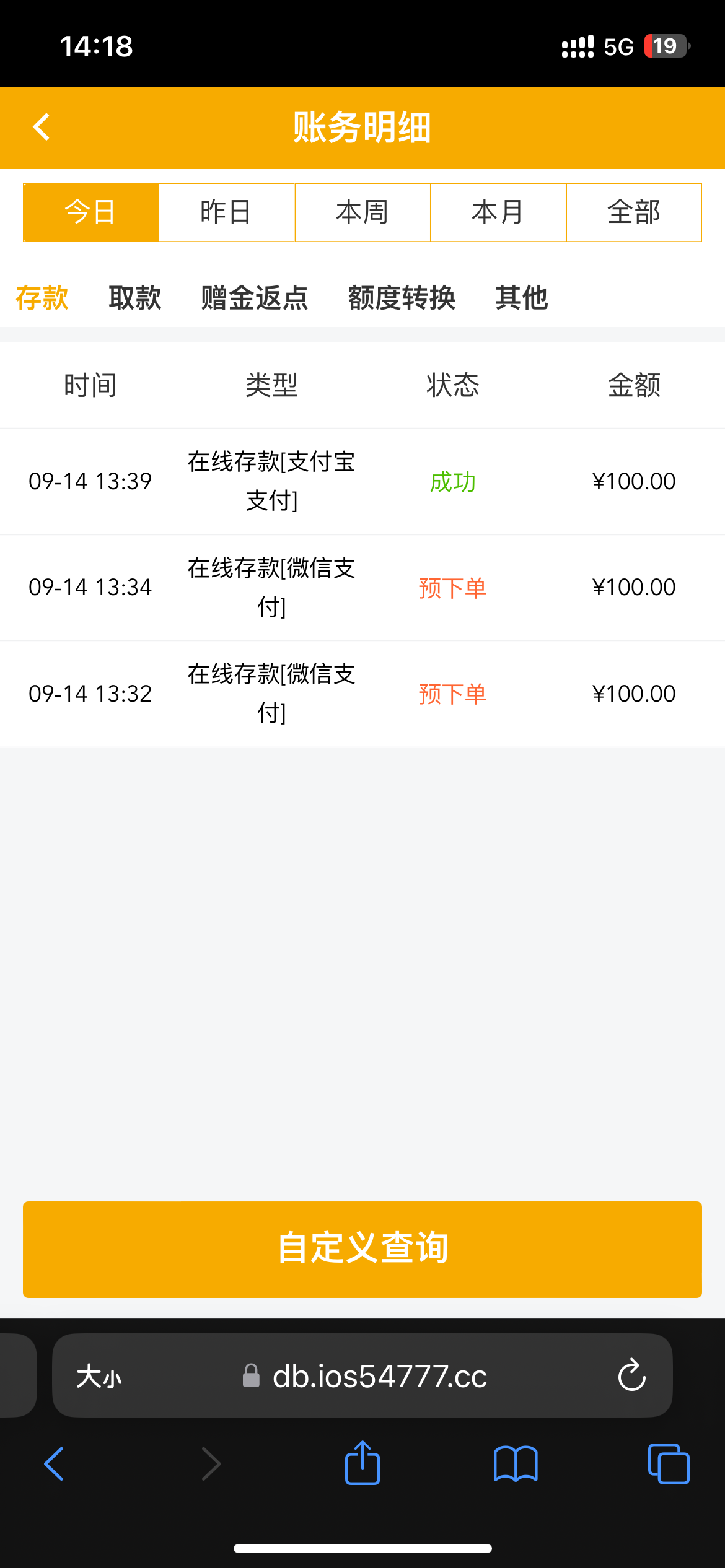This screenshot has width=725, height=1568.
Task: Tap the db.ios54777.cc address bar
Action: (379, 1377)
